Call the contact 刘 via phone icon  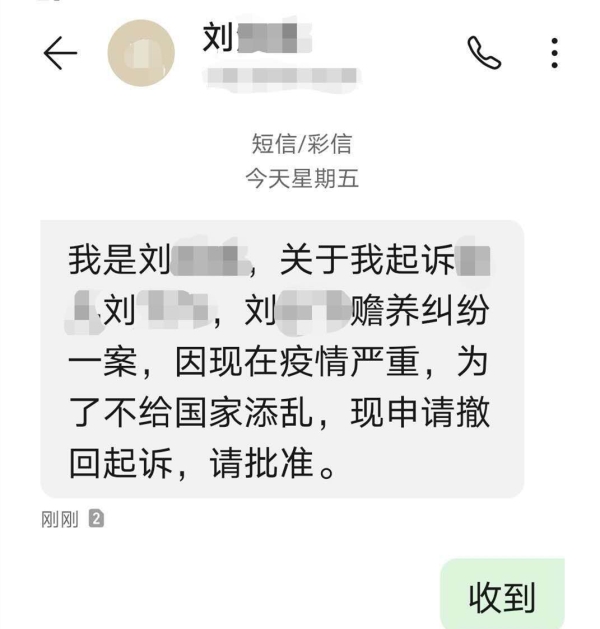pos(484,53)
